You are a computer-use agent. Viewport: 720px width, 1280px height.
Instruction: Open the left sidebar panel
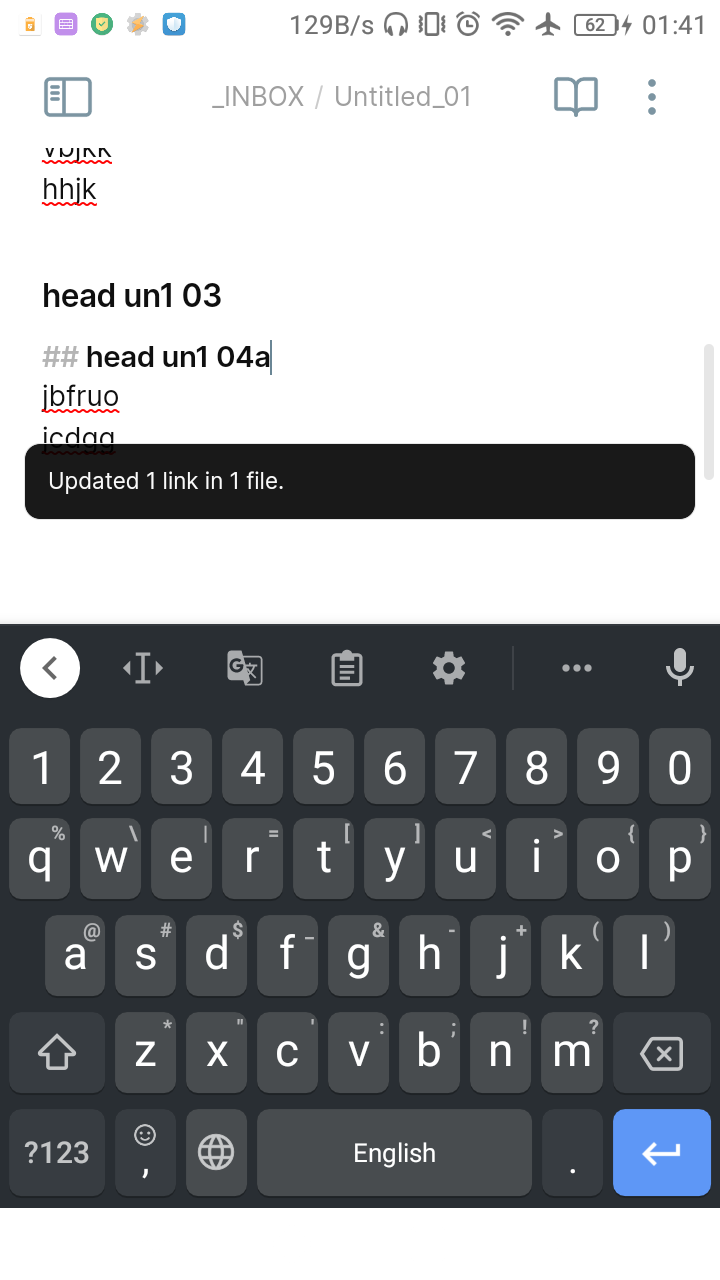click(x=68, y=97)
